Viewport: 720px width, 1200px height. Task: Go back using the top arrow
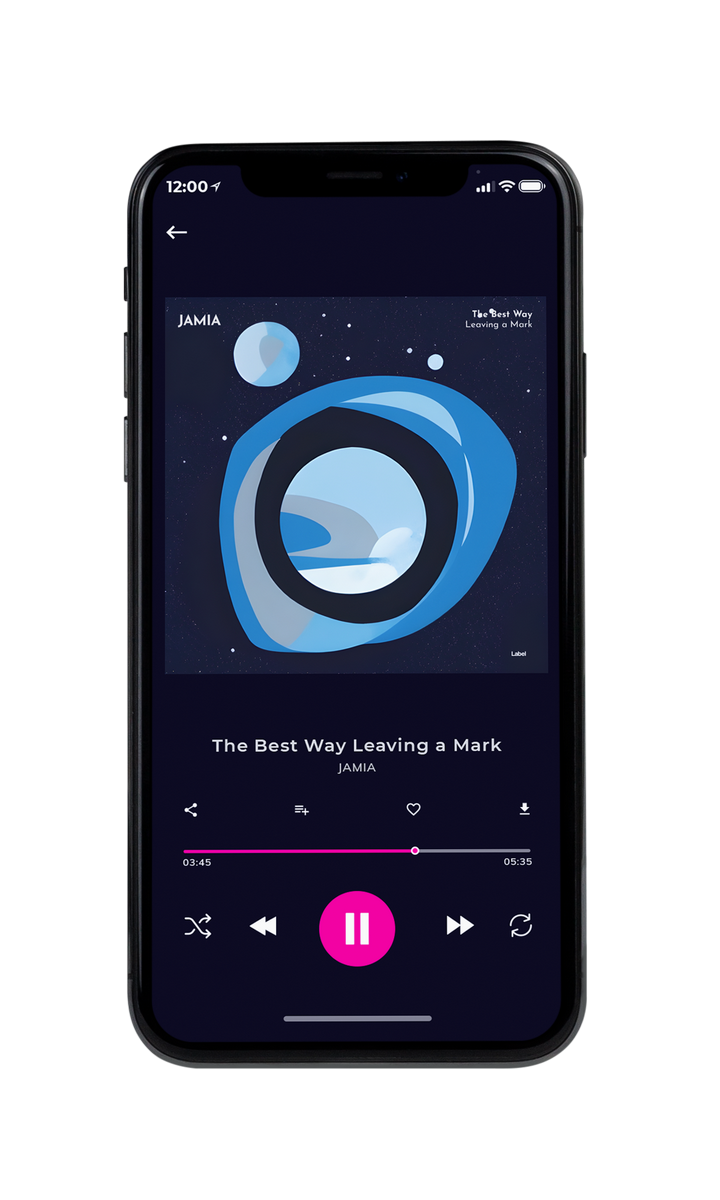[177, 232]
